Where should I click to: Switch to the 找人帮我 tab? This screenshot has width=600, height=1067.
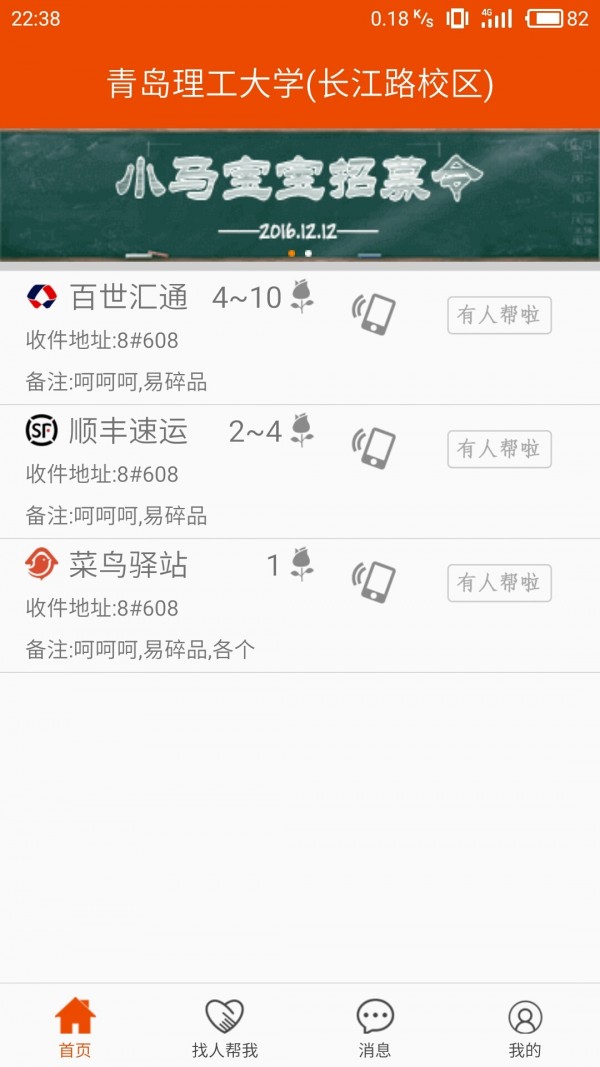click(x=225, y=1027)
